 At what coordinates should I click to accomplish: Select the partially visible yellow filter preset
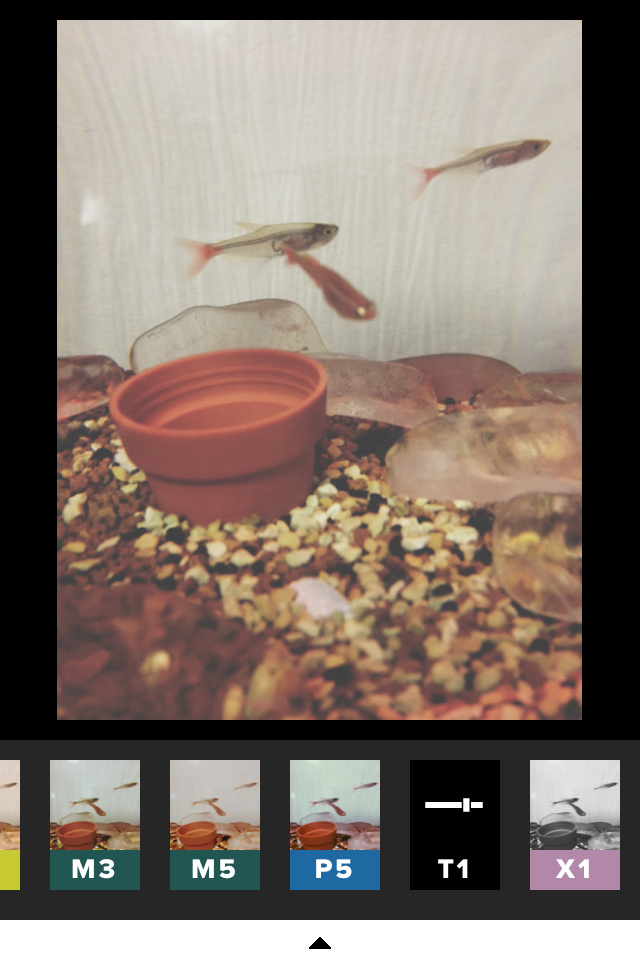[x=9, y=826]
